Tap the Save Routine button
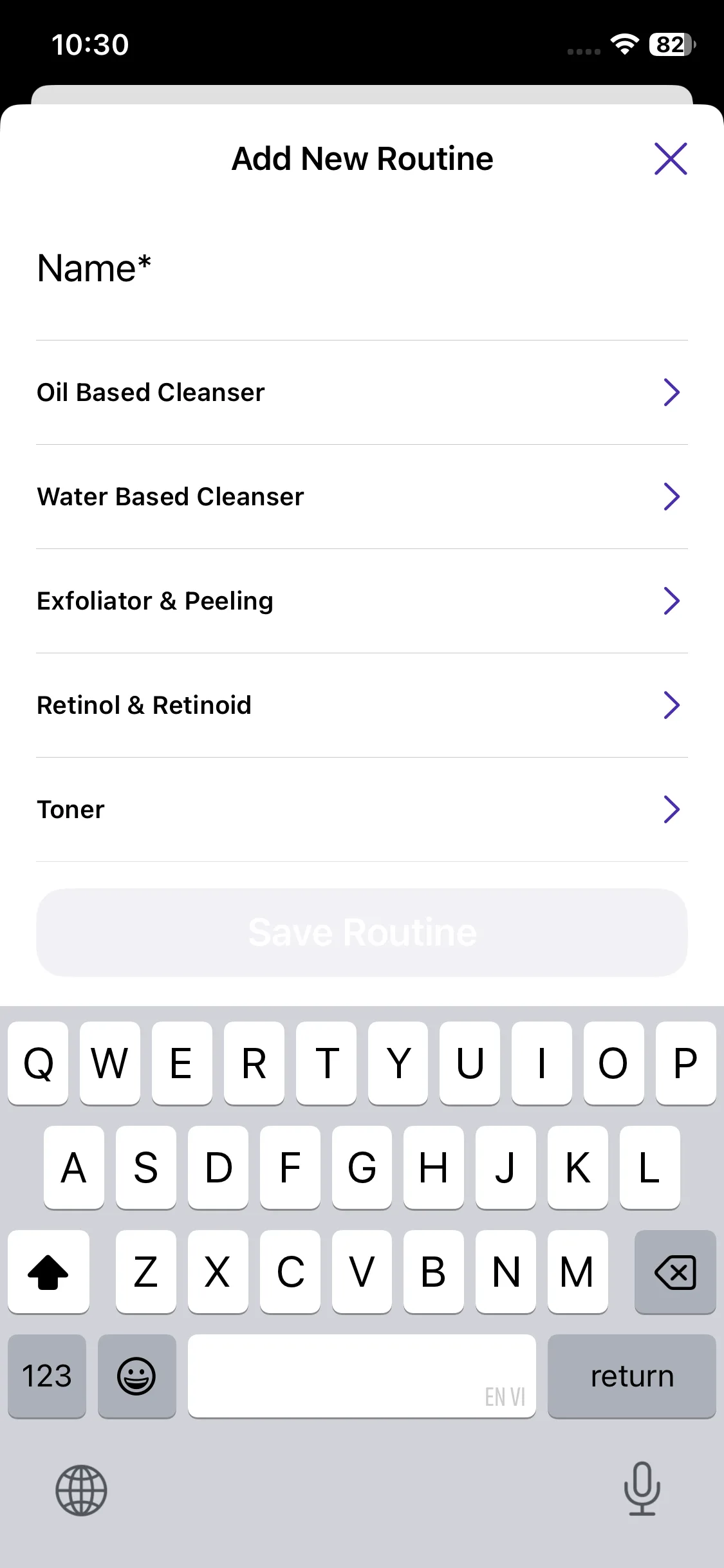 [x=362, y=933]
